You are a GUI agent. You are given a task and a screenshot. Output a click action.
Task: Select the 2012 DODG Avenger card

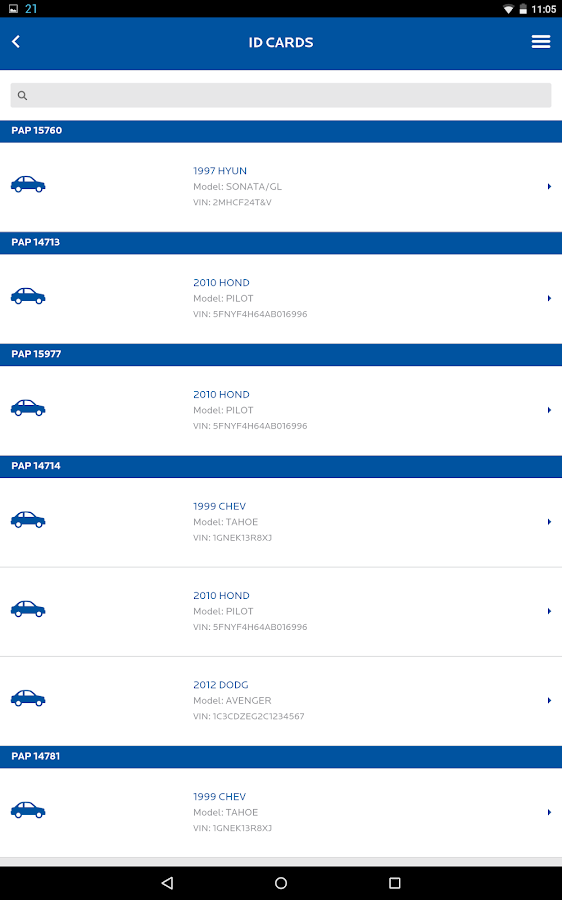[x=281, y=701]
